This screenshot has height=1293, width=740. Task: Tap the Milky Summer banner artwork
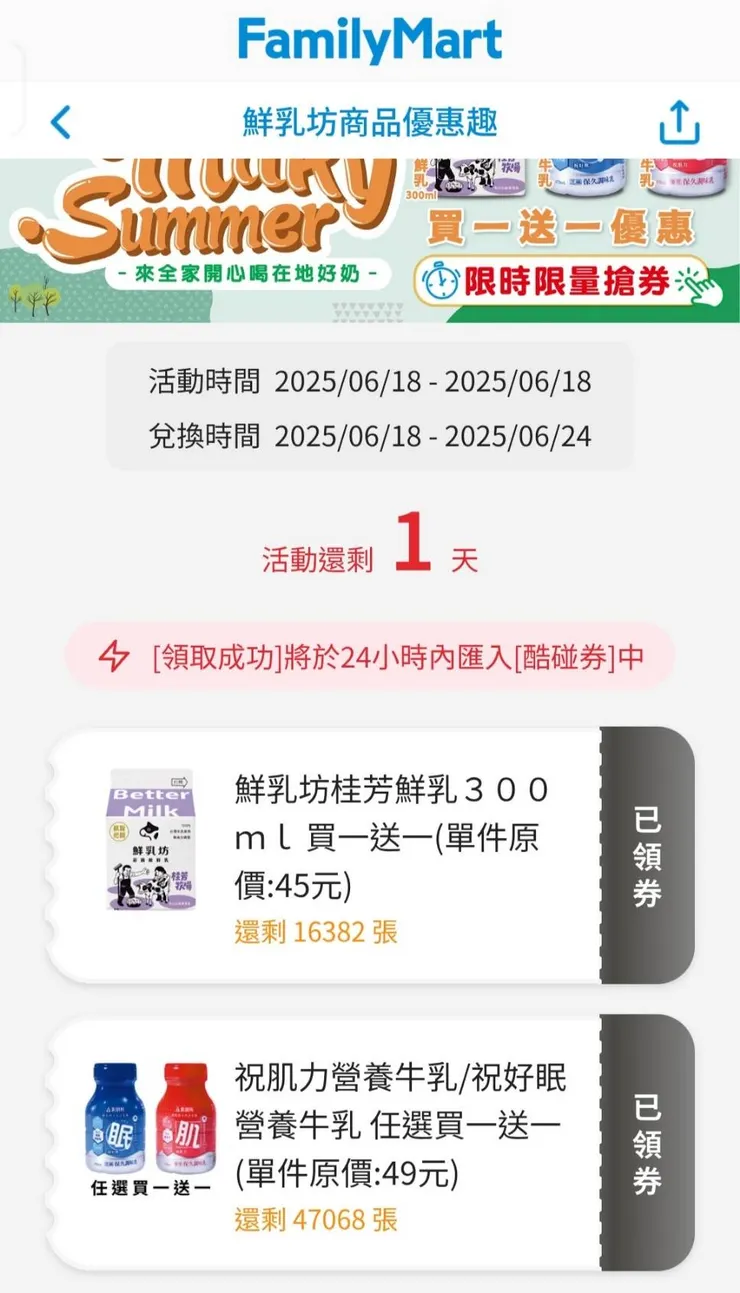click(x=200, y=220)
